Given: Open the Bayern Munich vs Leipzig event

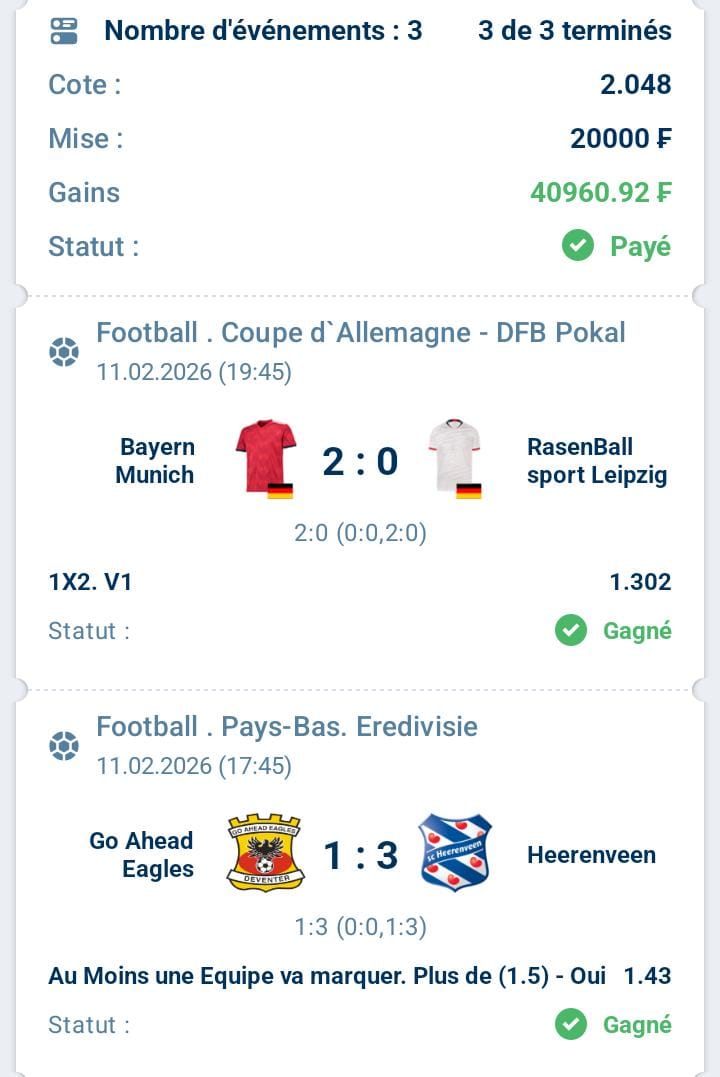Looking at the screenshot, I should coord(360,462).
